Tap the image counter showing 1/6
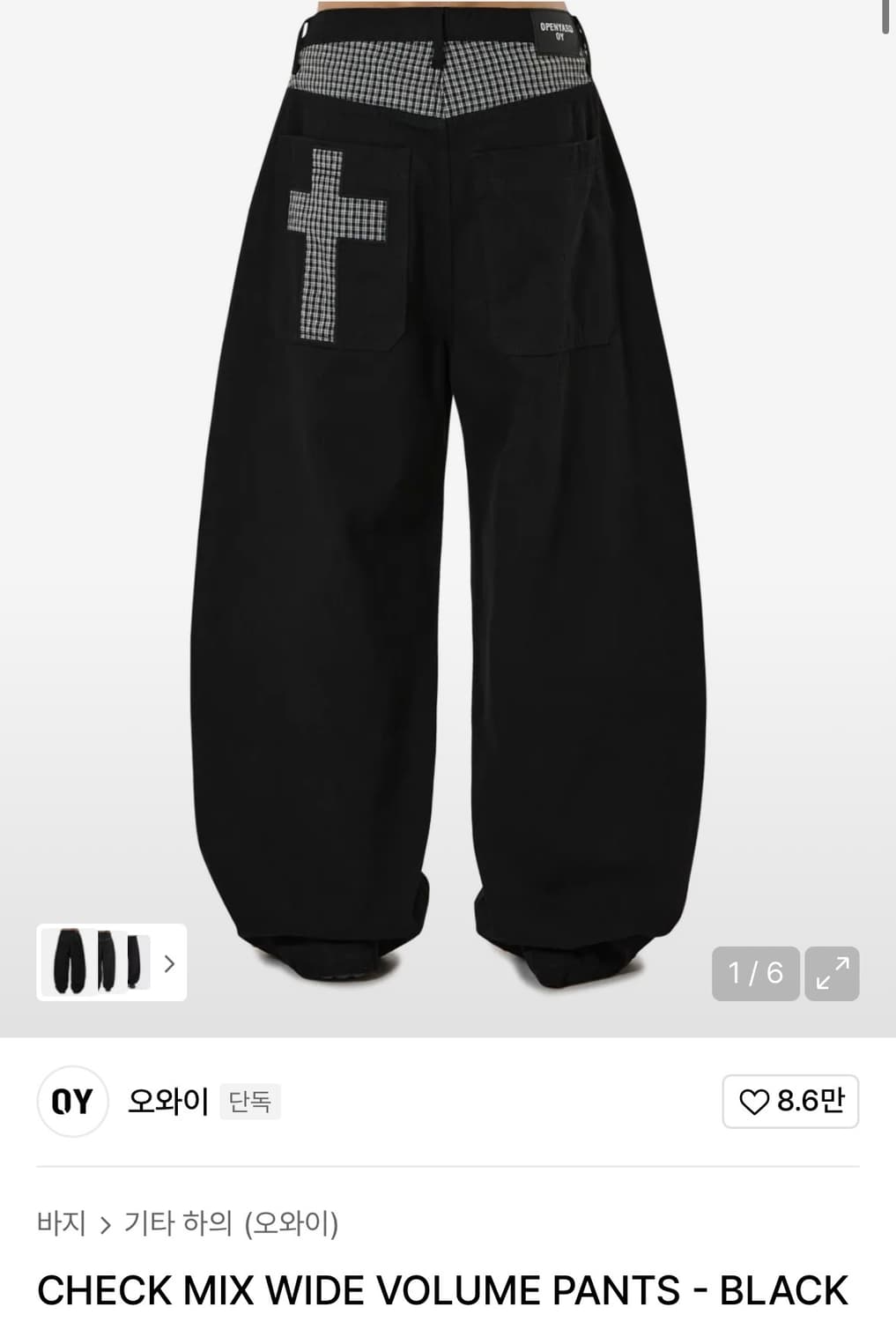Screen dimensions: 896x1322 coord(755,974)
